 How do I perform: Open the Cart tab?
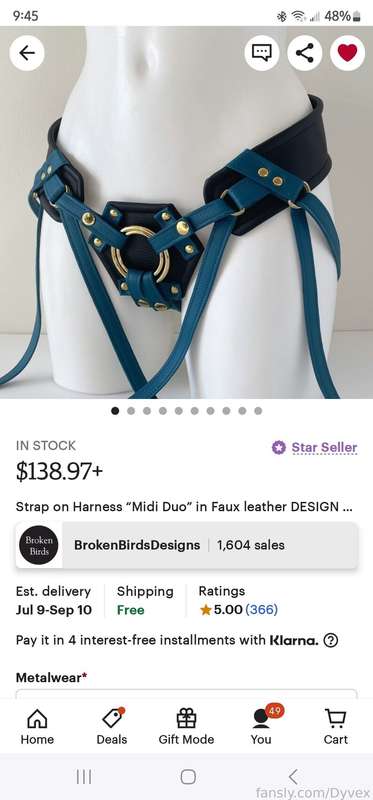(336, 727)
